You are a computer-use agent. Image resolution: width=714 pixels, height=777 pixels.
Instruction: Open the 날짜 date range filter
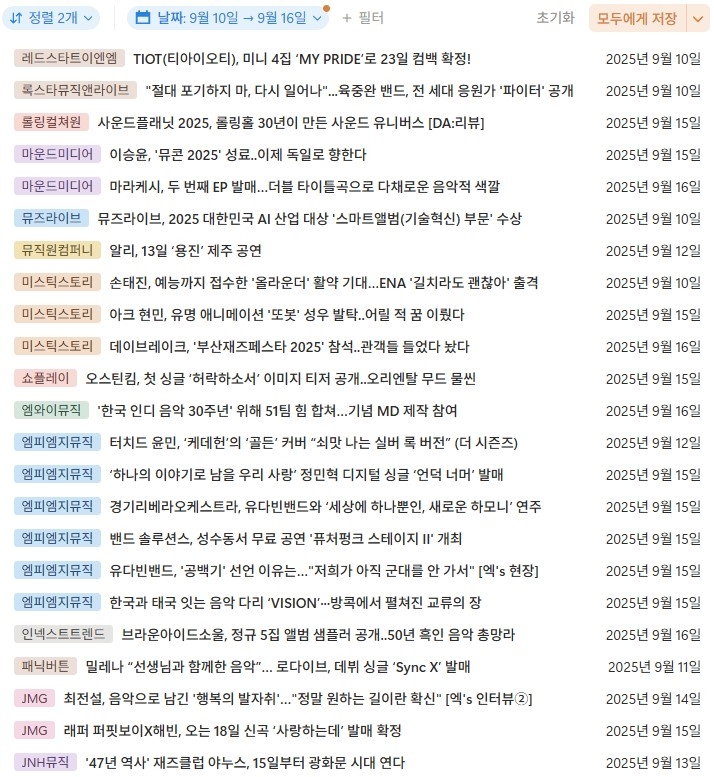(x=228, y=18)
